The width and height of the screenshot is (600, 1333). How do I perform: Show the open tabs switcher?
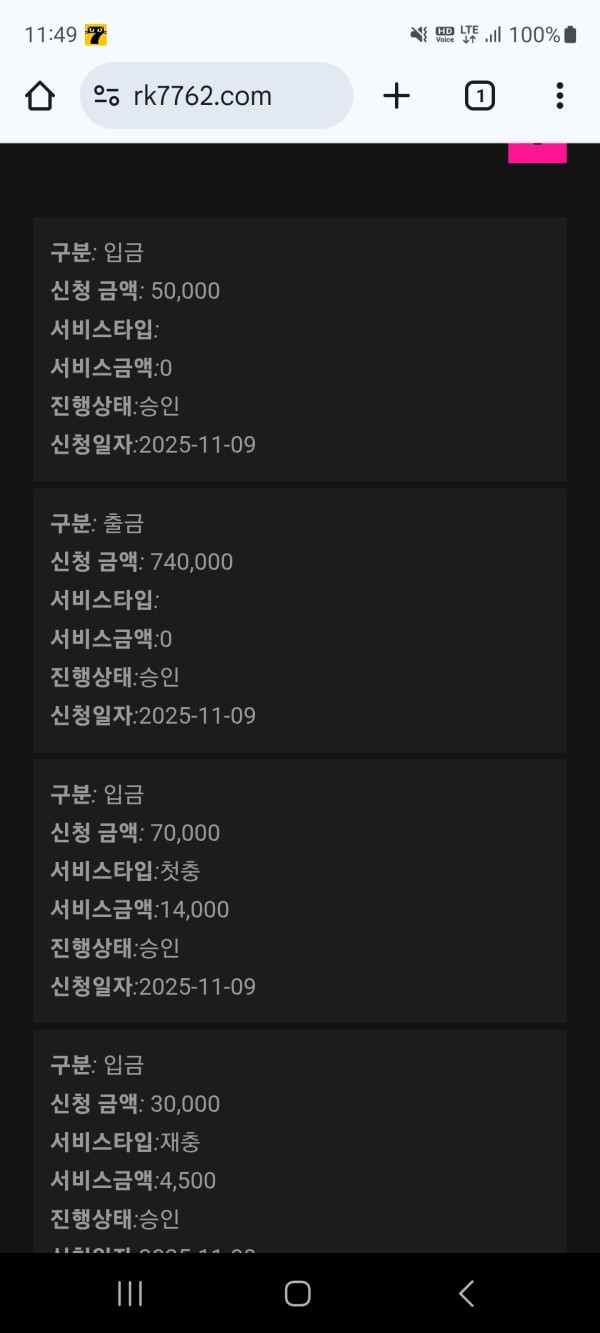coord(479,96)
